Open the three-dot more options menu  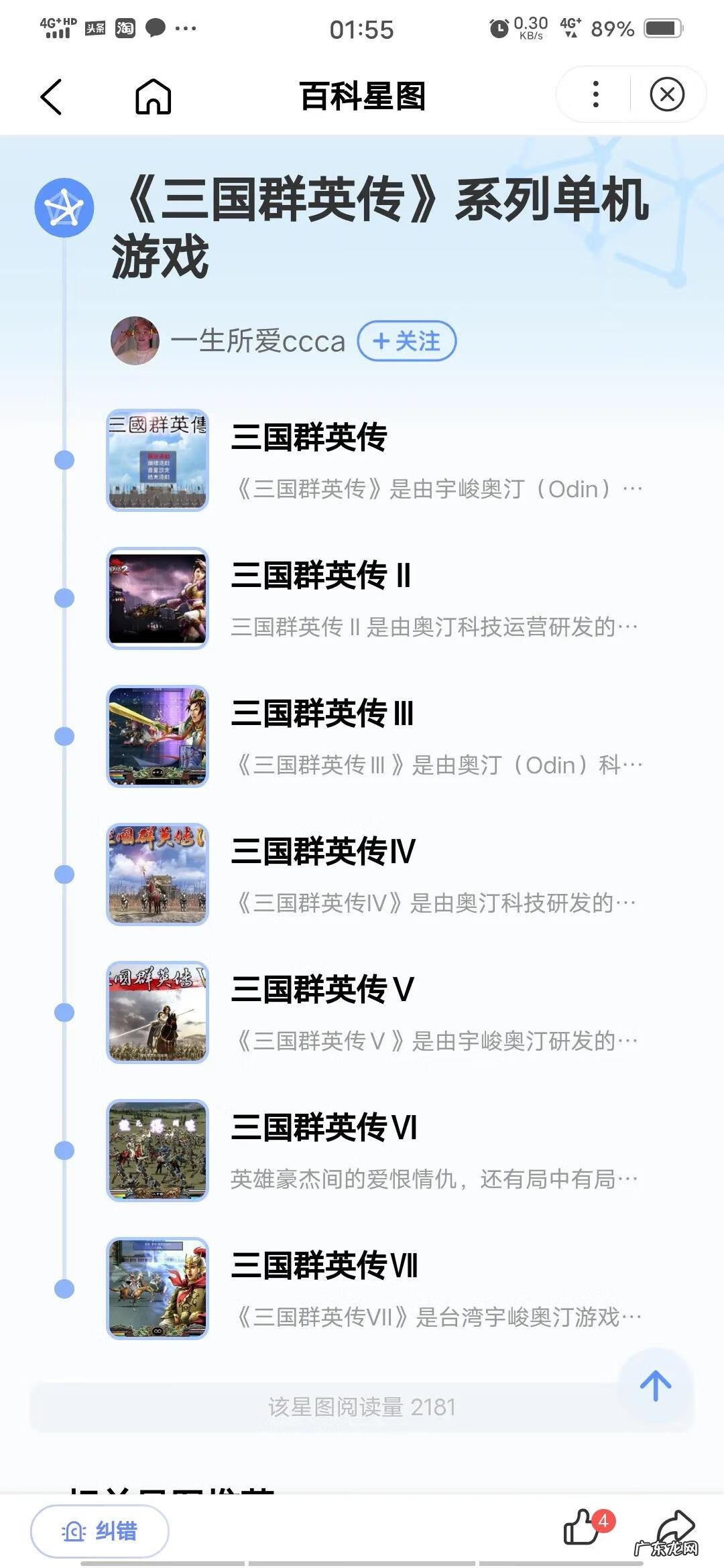[x=593, y=95]
